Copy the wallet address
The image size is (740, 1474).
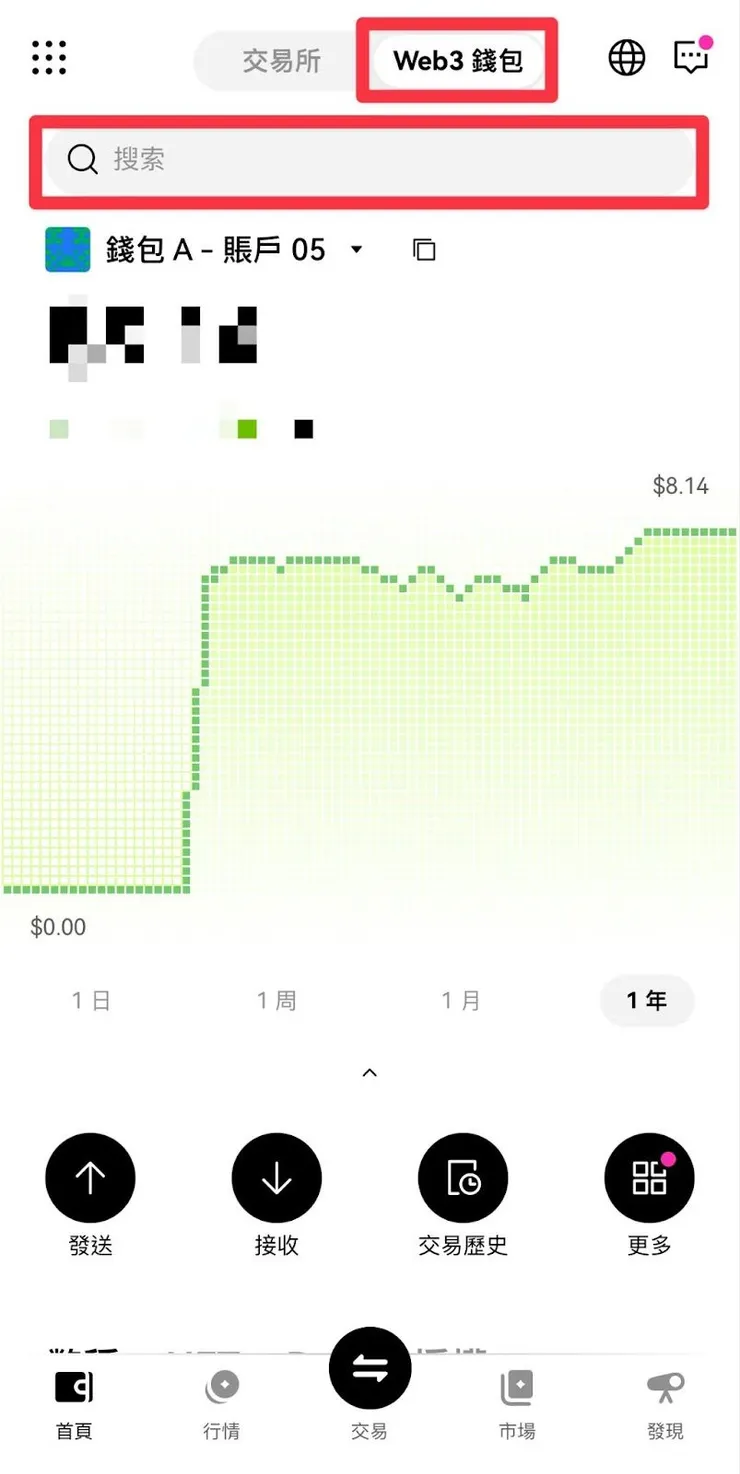[424, 249]
